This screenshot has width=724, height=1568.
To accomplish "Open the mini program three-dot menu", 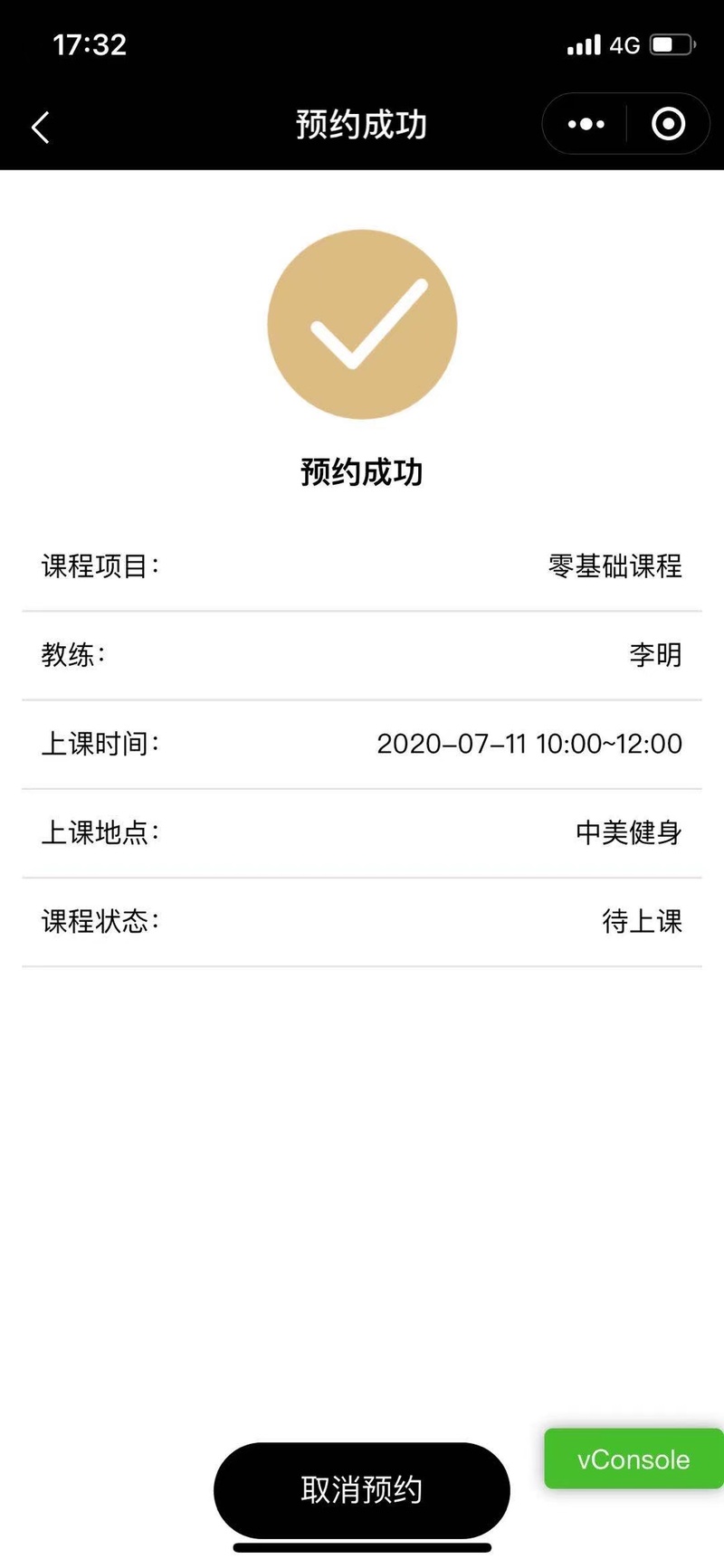I will coord(586,124).
